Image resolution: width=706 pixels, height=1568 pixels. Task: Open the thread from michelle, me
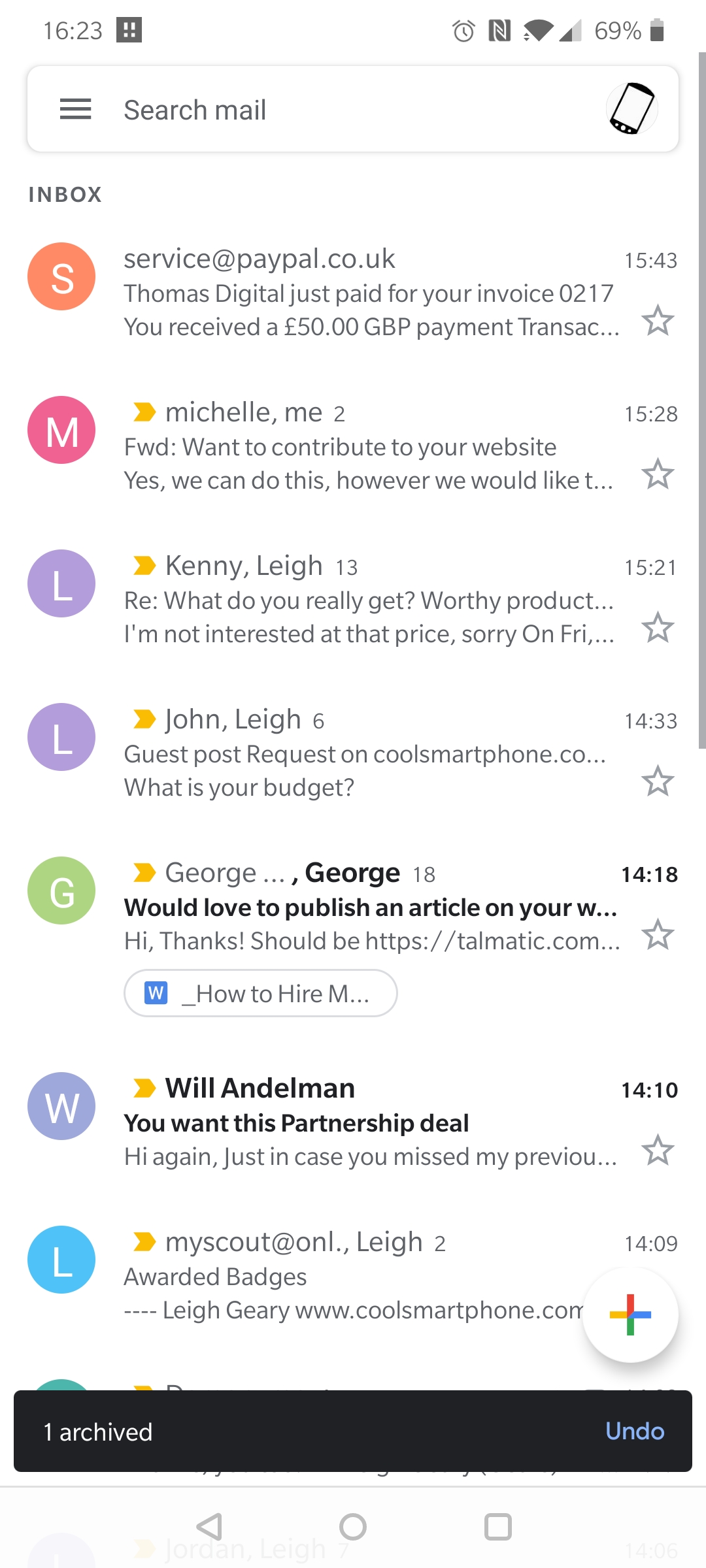353,446
